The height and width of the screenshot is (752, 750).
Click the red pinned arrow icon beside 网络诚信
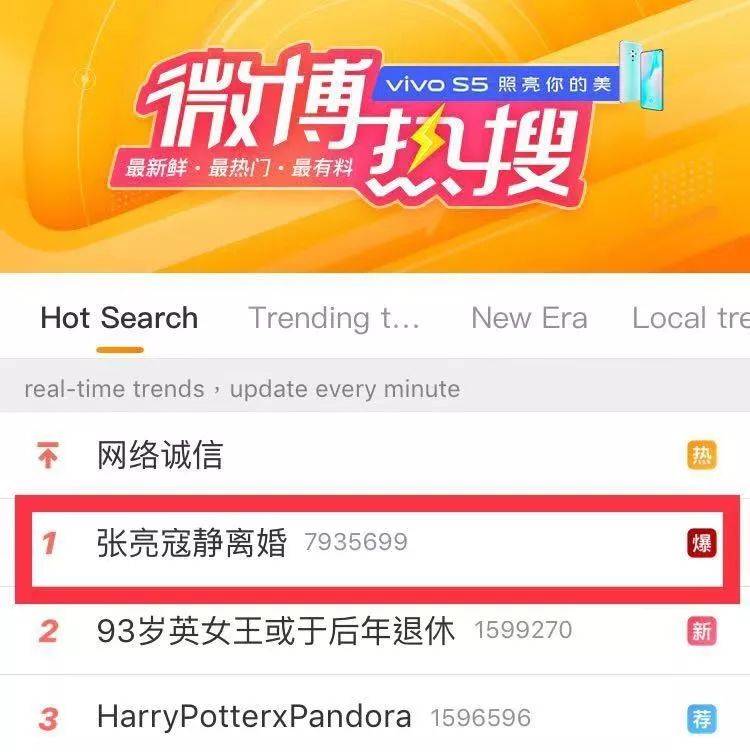[x=47, y=455]
